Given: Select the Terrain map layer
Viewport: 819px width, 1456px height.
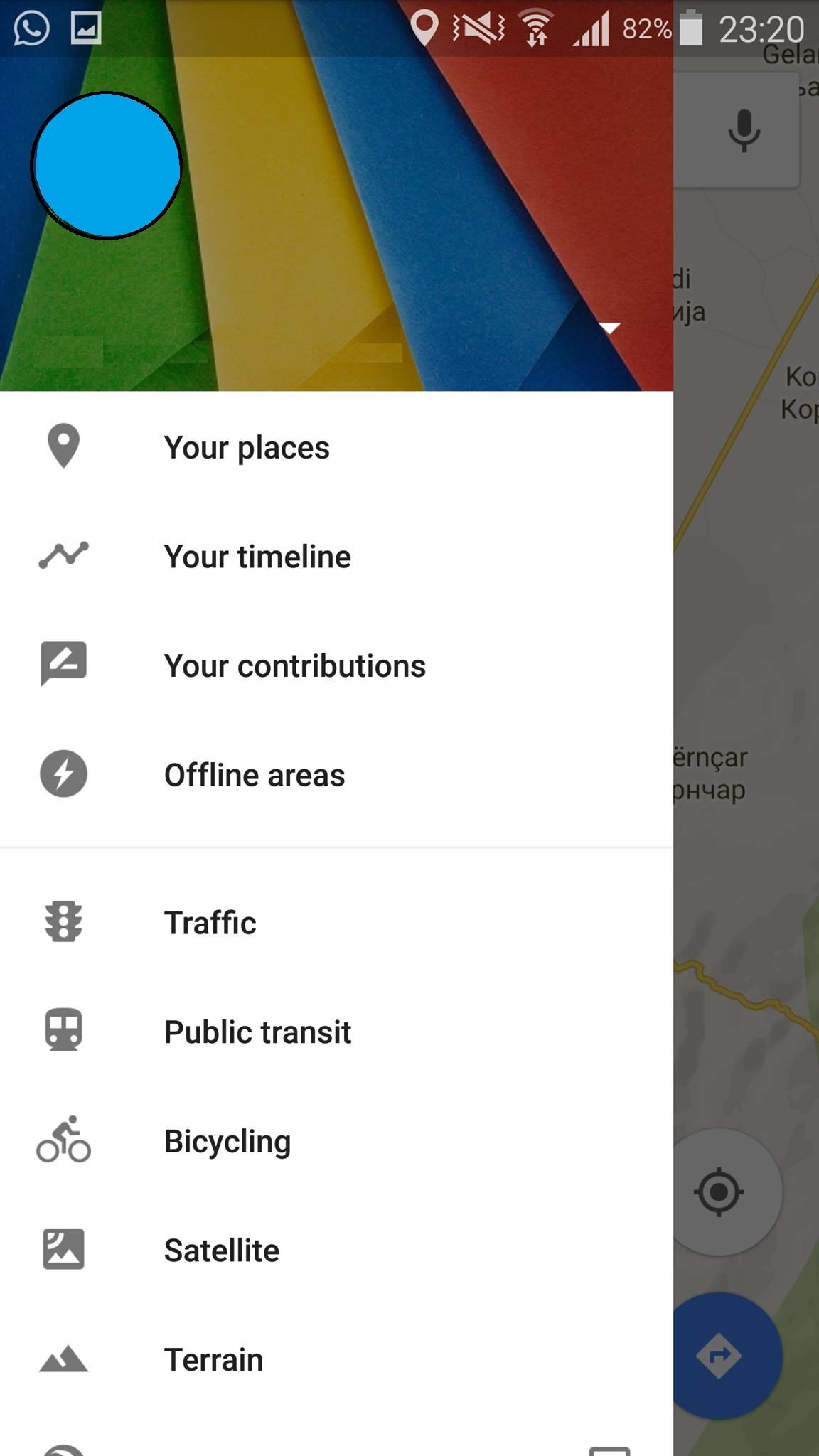Looking at the screenshot, I should pos(213,1359).
